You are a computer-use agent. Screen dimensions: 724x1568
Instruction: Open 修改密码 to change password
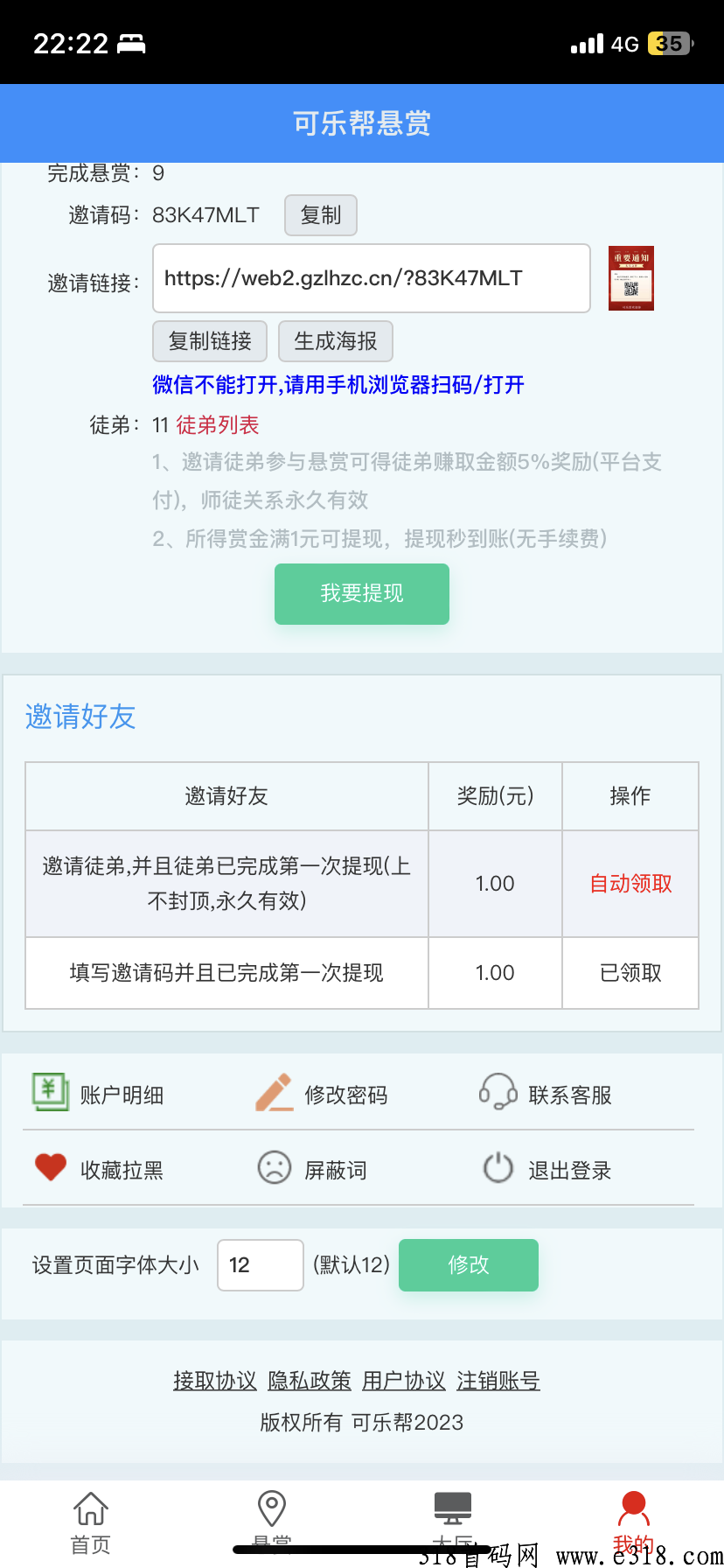click(x=322, y=1094)
